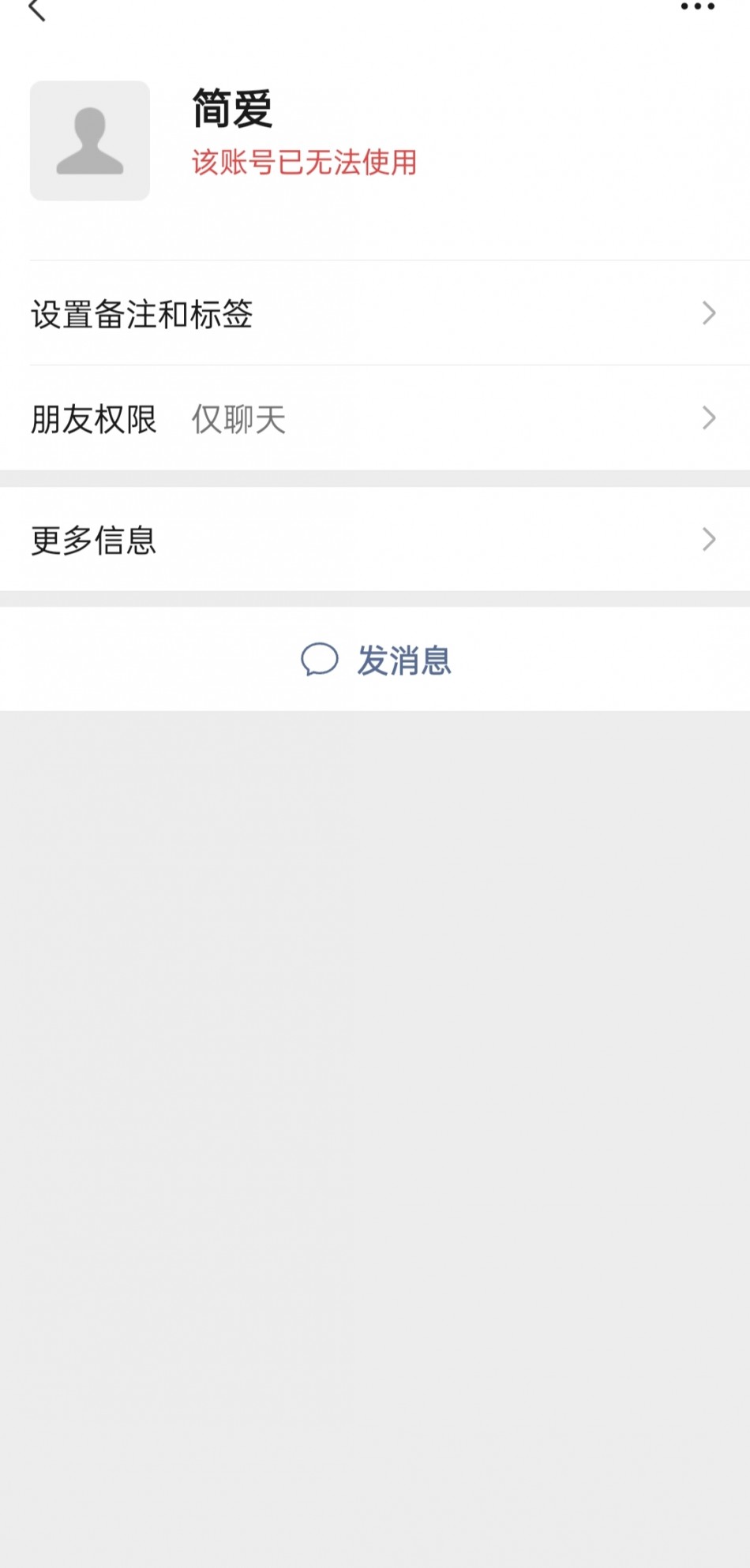Open 设置备注和标签 row
This screenshot has width=750, height=1568.
point(374,313)
